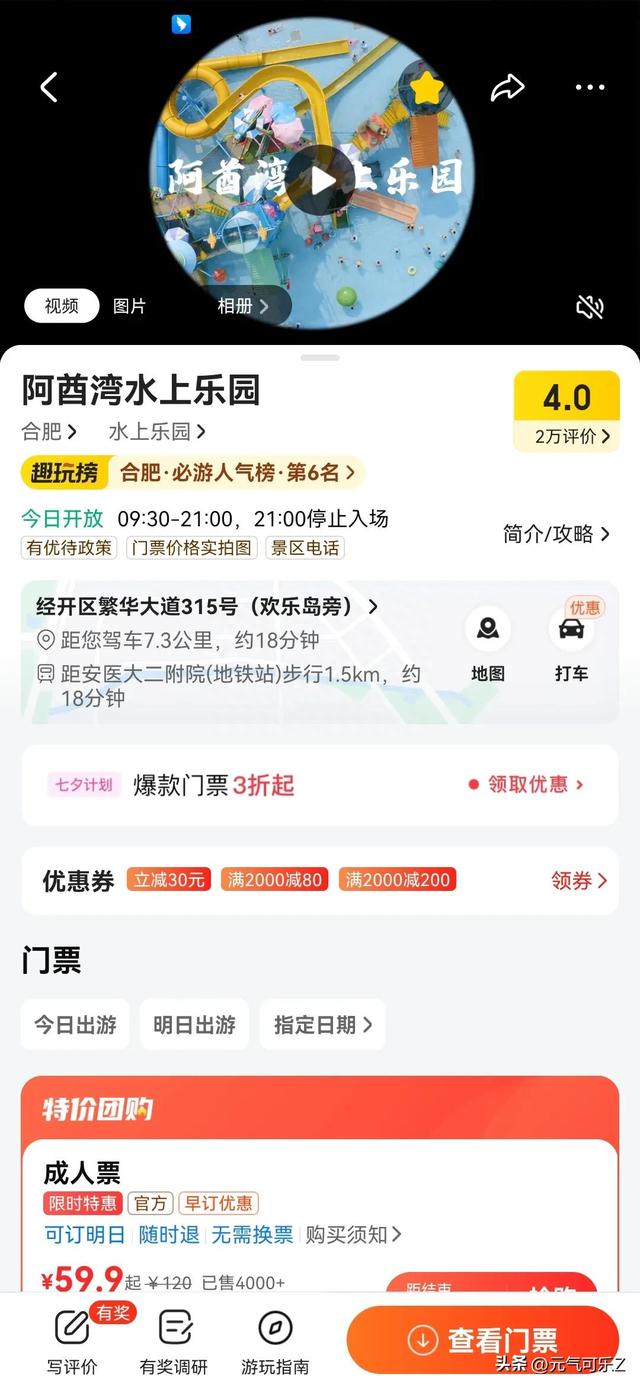The height and width of the screenshot is (1387, 640).
Task: Open 购买须知 for the adult ticket
Action: coord(353,1234)
